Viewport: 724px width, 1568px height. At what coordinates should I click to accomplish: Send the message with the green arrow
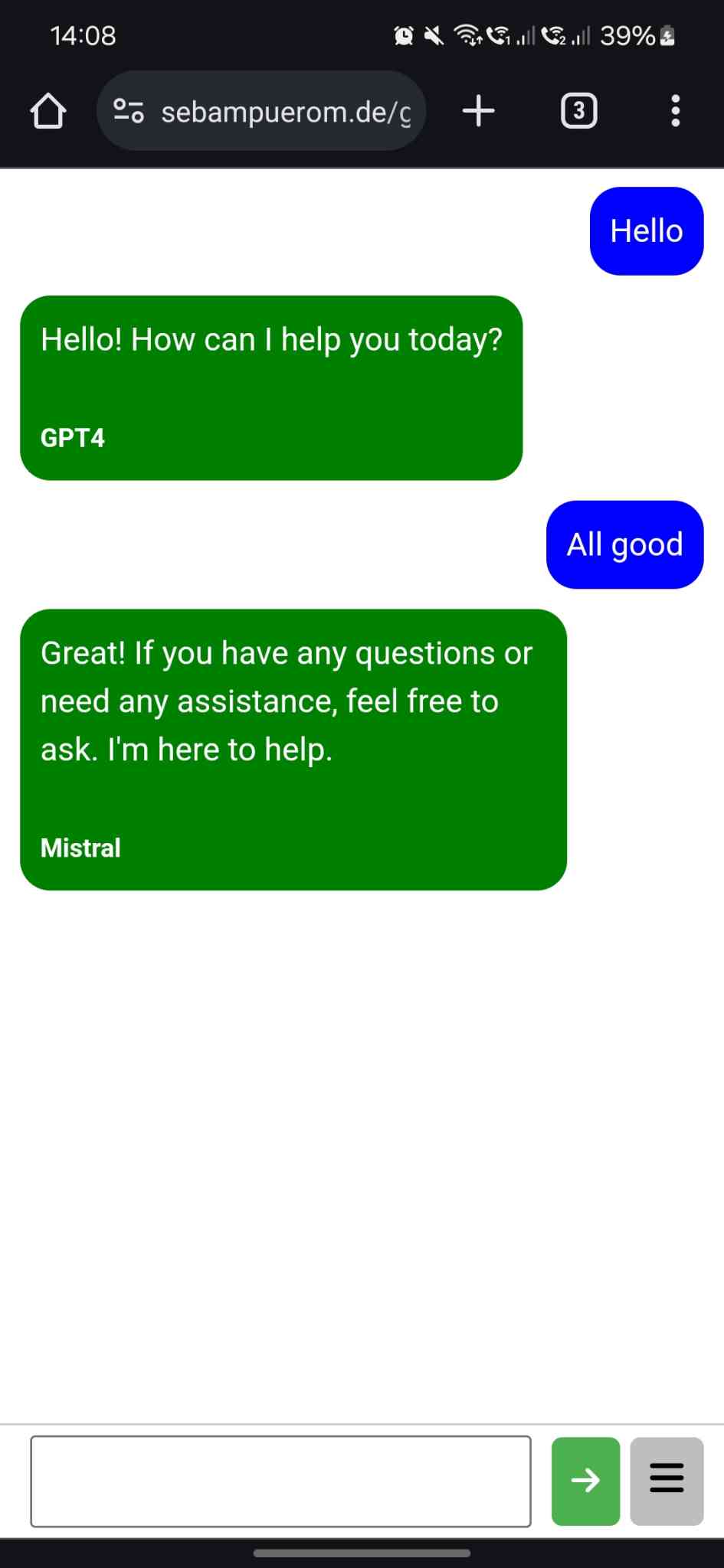[585, 1481]
